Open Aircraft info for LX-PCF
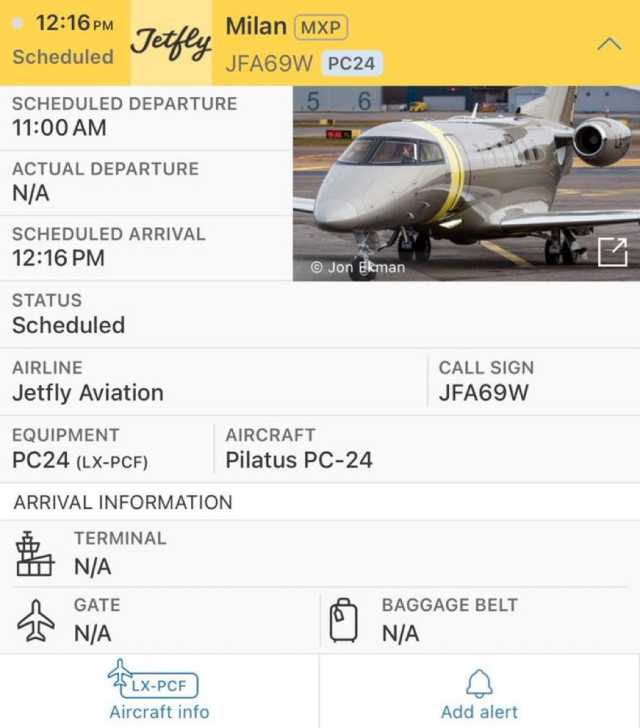 tap(159, 691)
